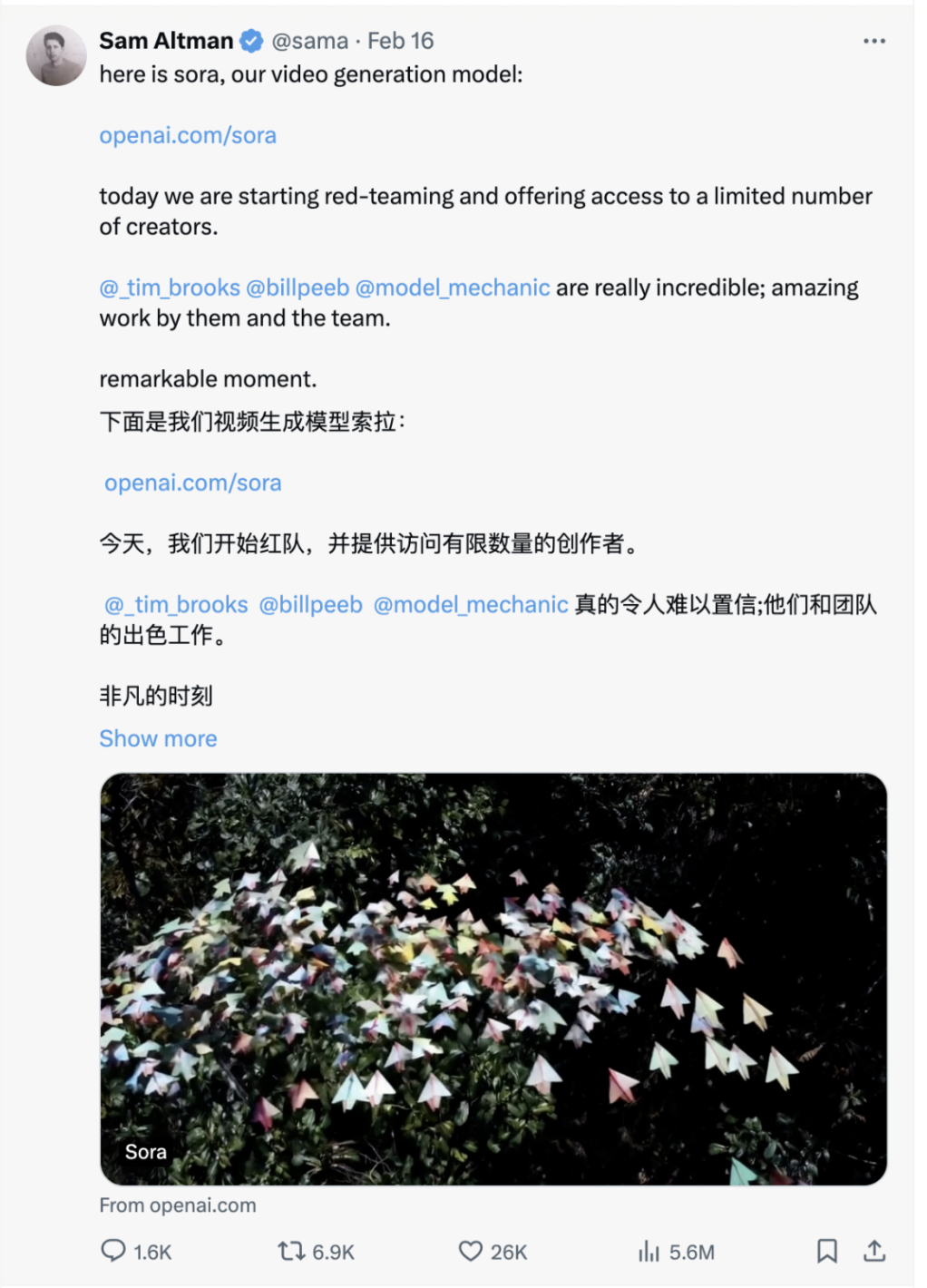
Task: Tap the Sam Altman display name
Action: coord(166,41)
